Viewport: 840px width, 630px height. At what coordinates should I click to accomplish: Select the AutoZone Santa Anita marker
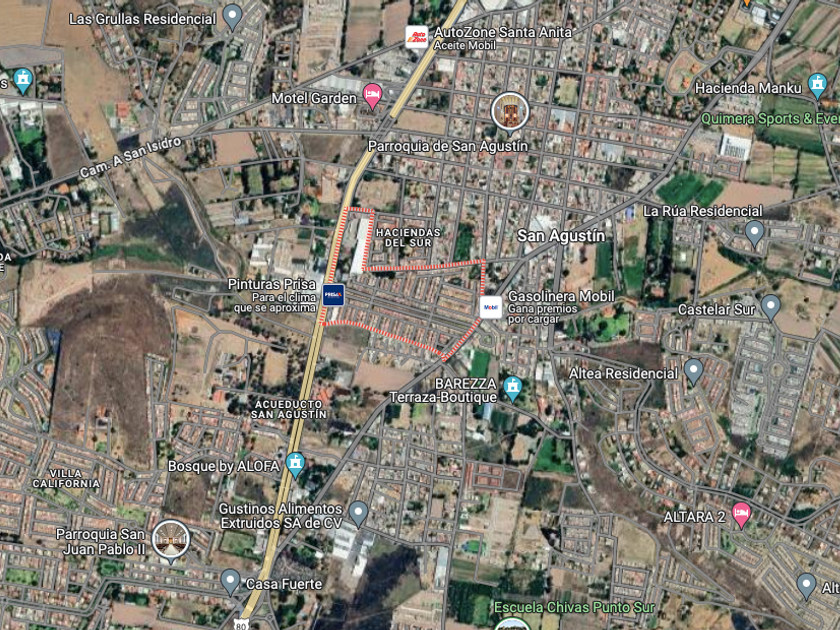[x=416, y=37]
